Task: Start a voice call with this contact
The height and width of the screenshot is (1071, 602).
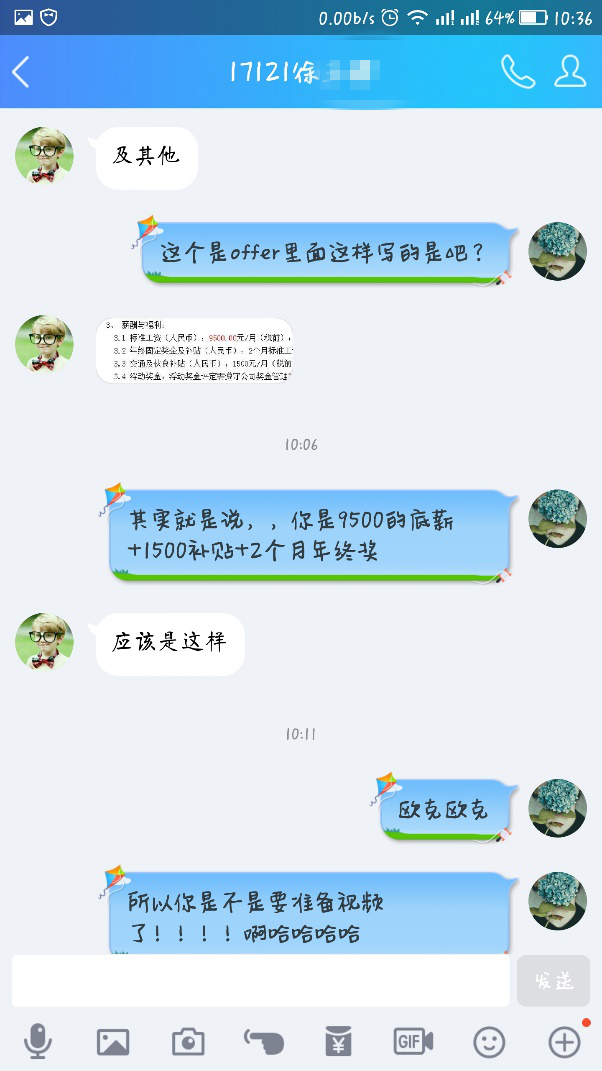Action: tap(517, 72)
